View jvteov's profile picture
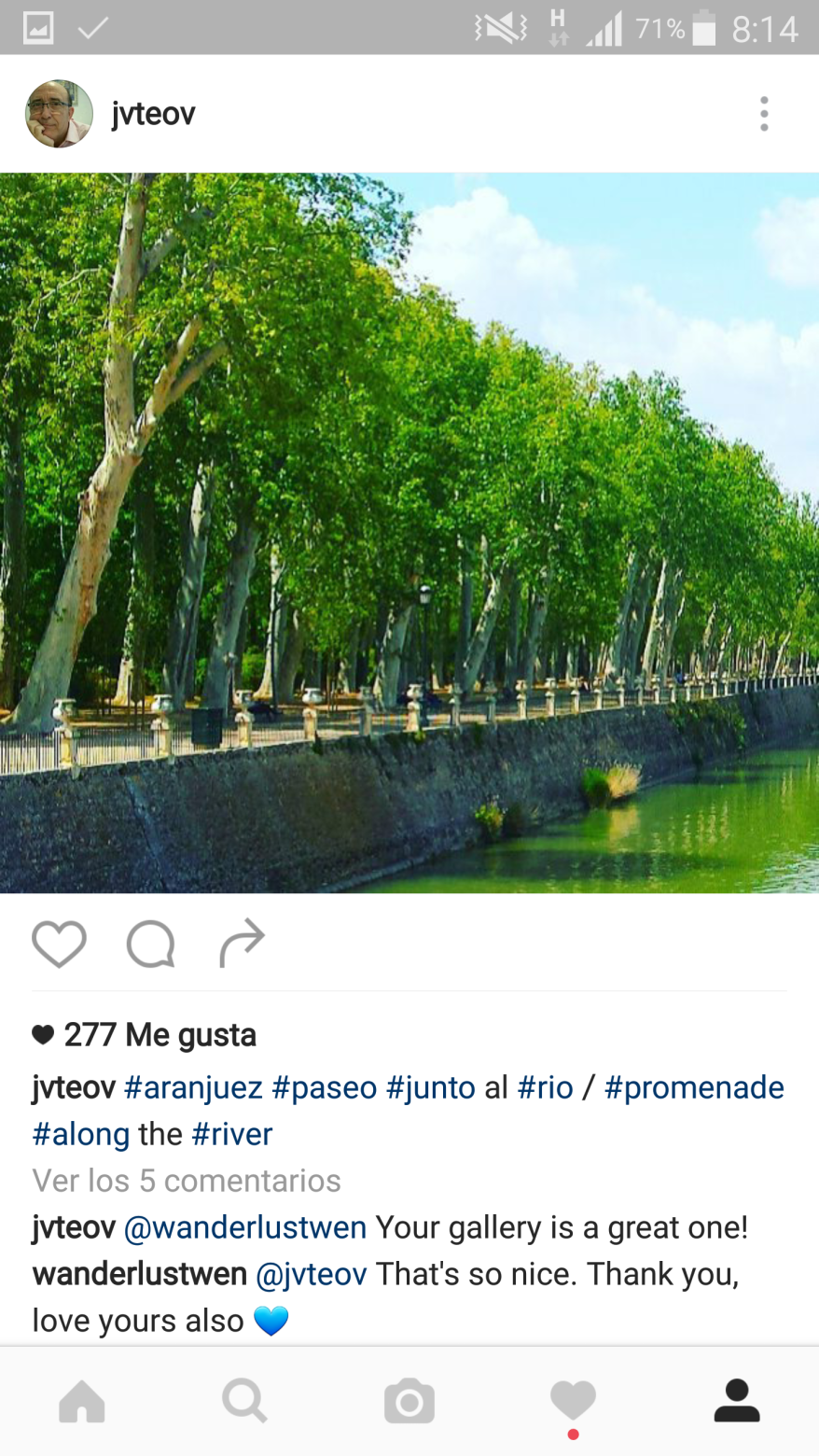This screenshot has width=819, height=1456. pyautogui.click(x=58, y=113)
